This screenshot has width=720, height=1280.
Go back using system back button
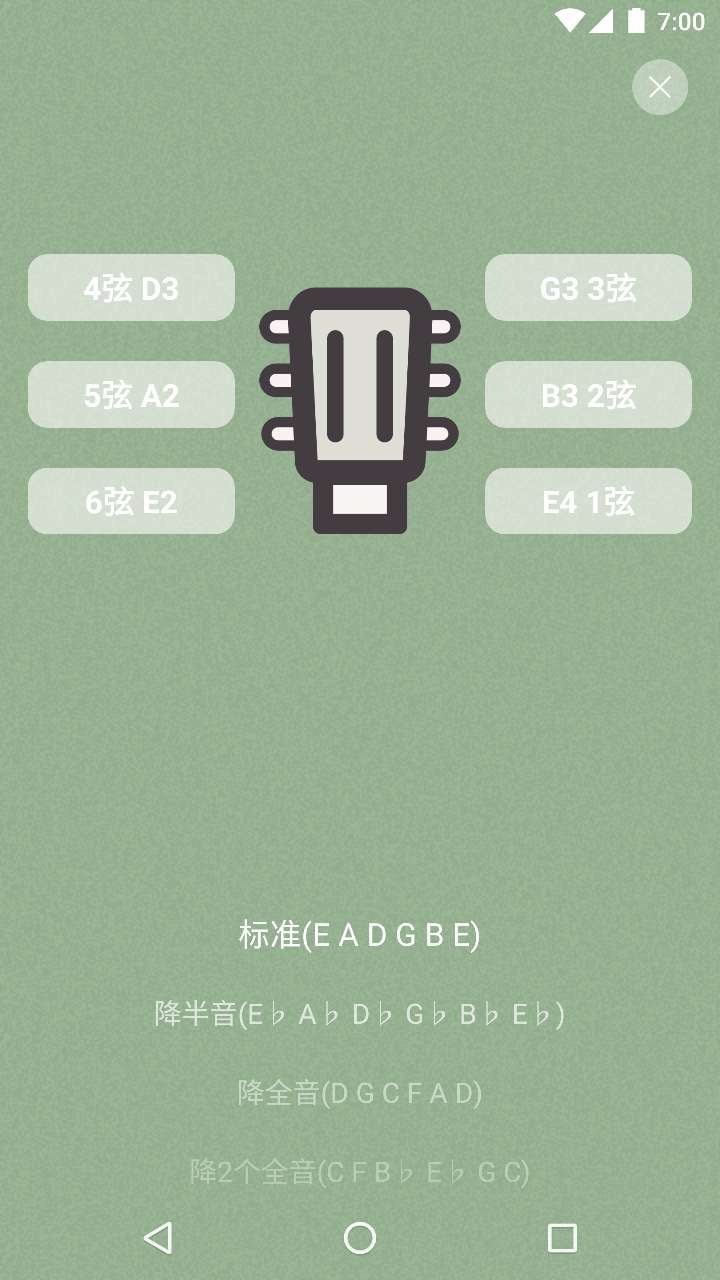click(158, 1238)
